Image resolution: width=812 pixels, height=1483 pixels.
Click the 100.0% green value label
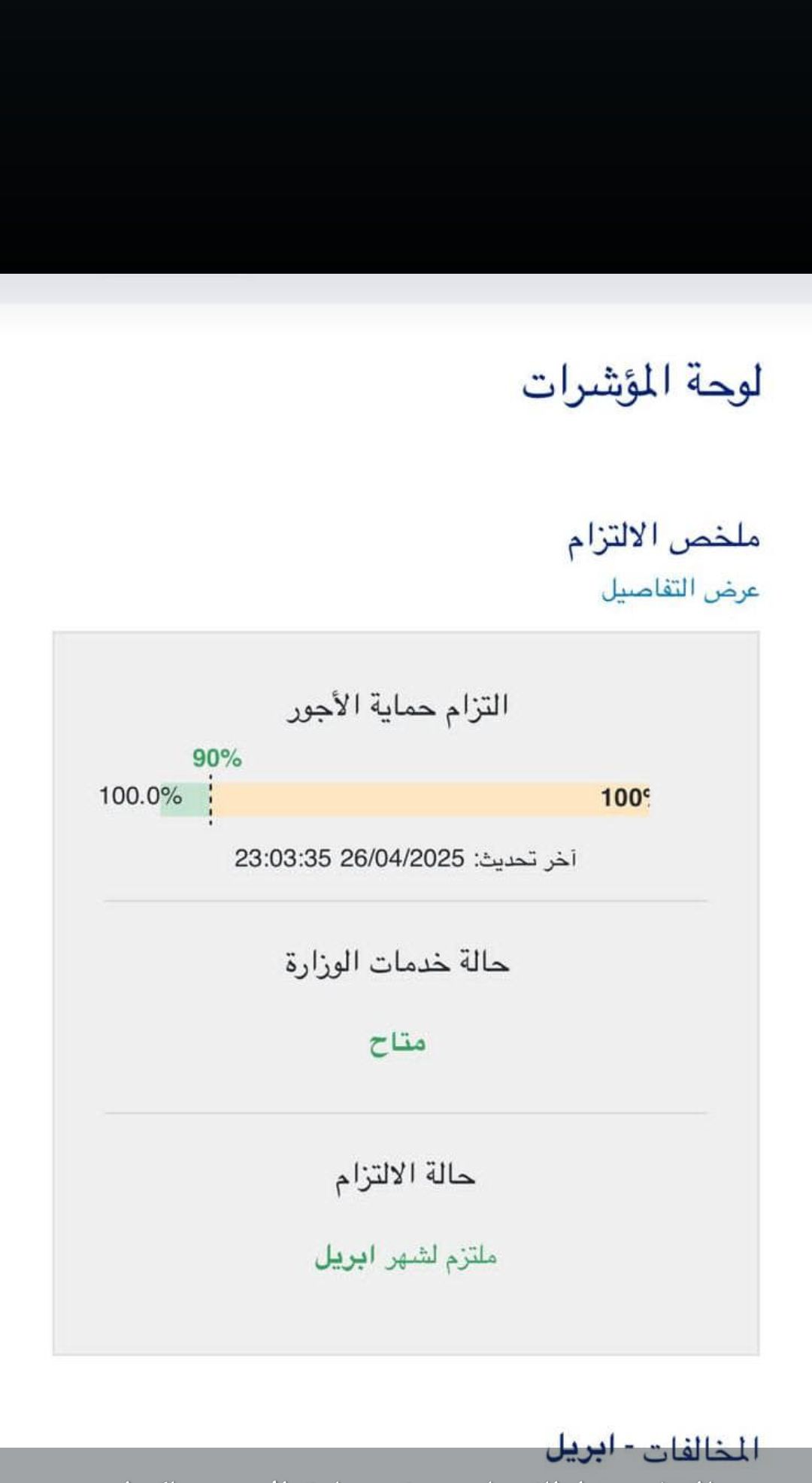pos(140,796)
